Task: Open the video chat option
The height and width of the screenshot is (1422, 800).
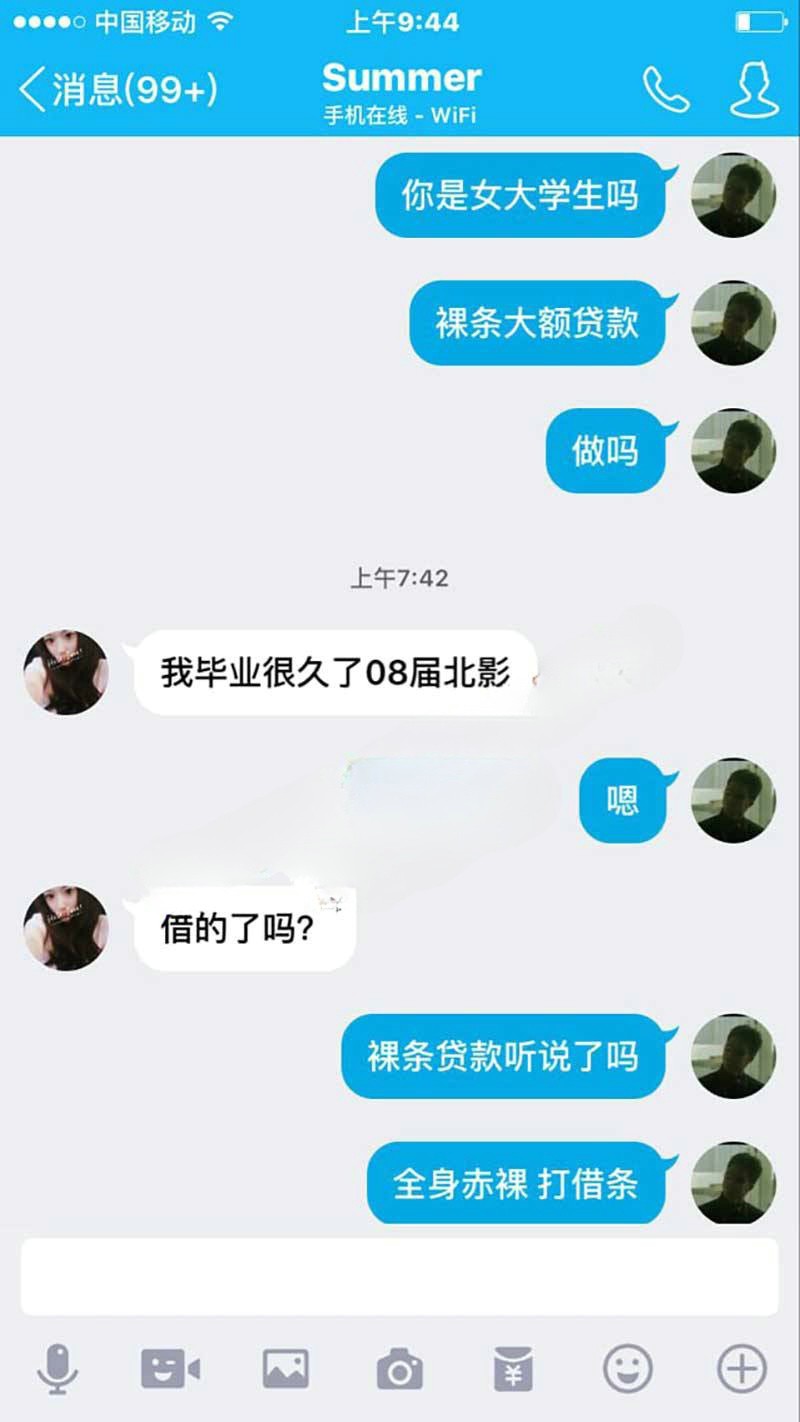Action: pyautogui.click(x=170, y=1369)
